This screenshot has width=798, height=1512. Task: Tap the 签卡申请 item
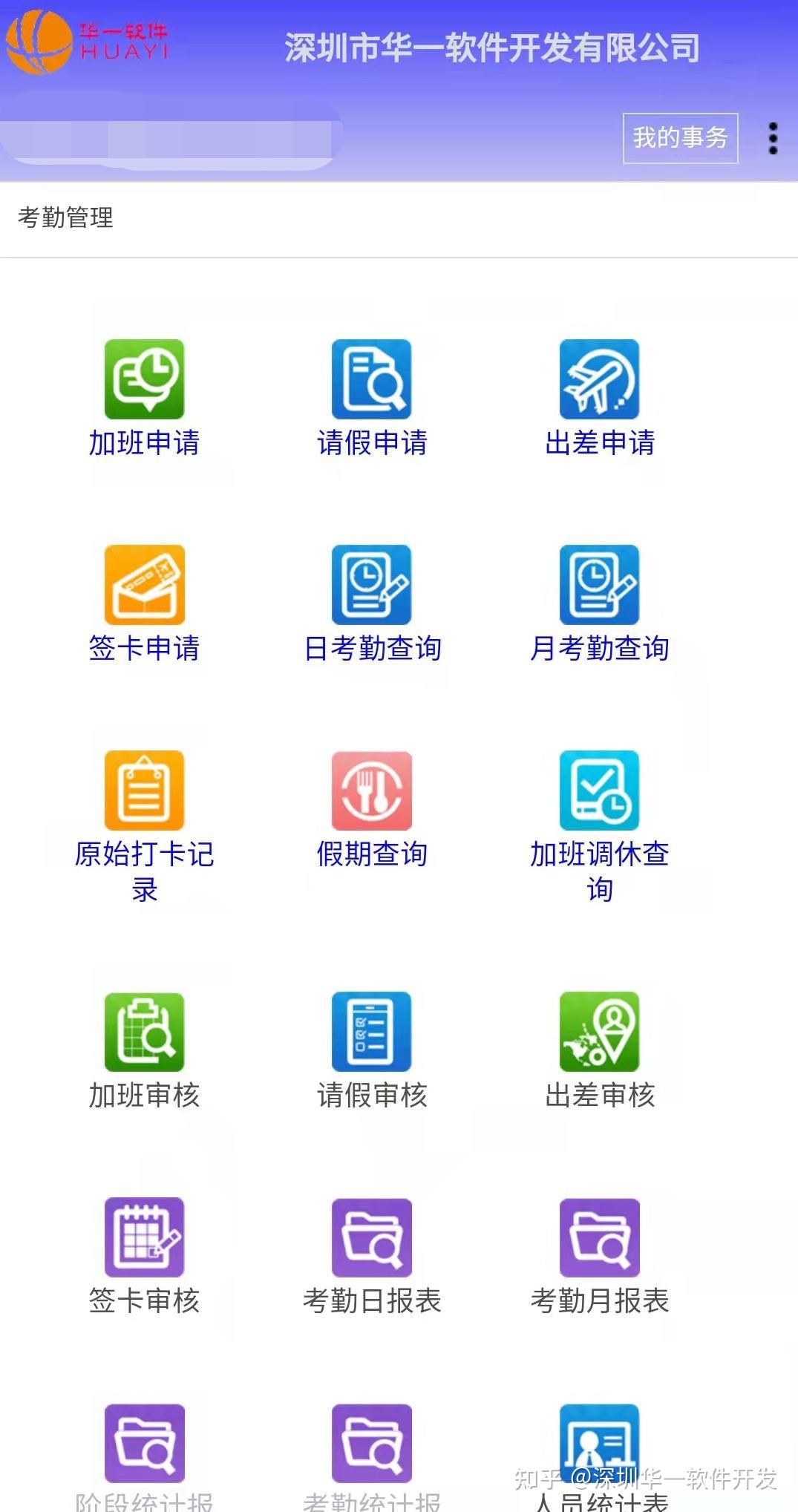[x=144, y=604]
